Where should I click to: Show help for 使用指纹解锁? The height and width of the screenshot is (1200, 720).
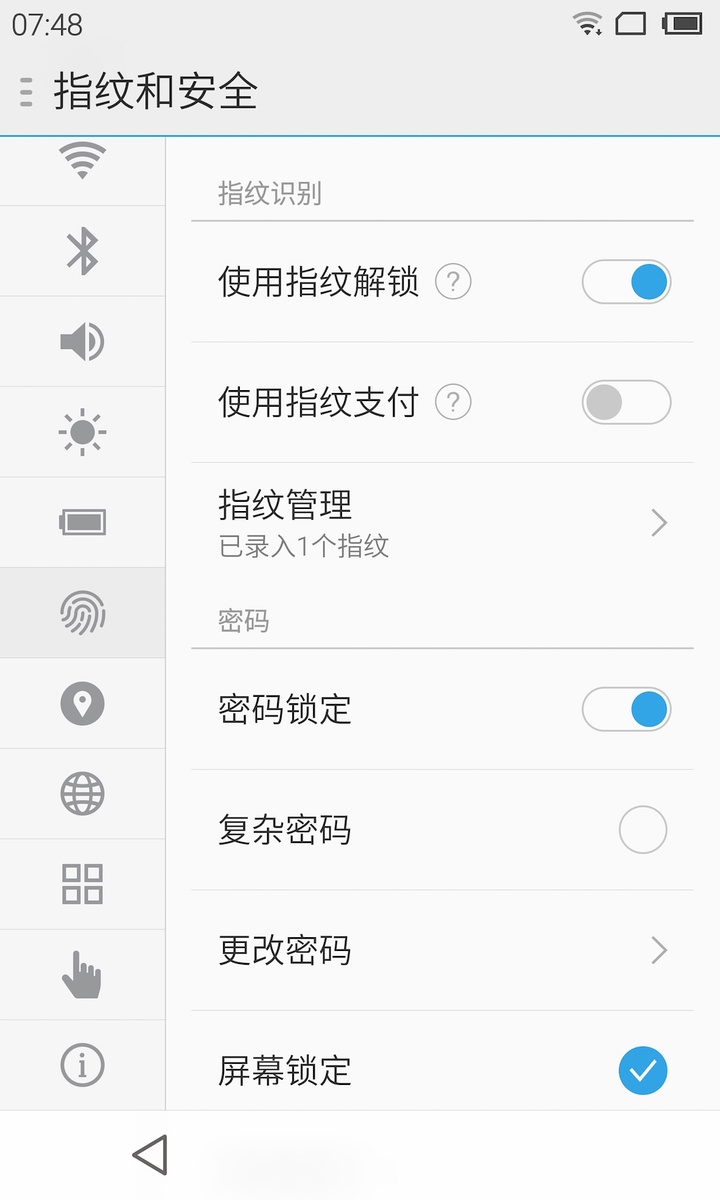point(453,282)
